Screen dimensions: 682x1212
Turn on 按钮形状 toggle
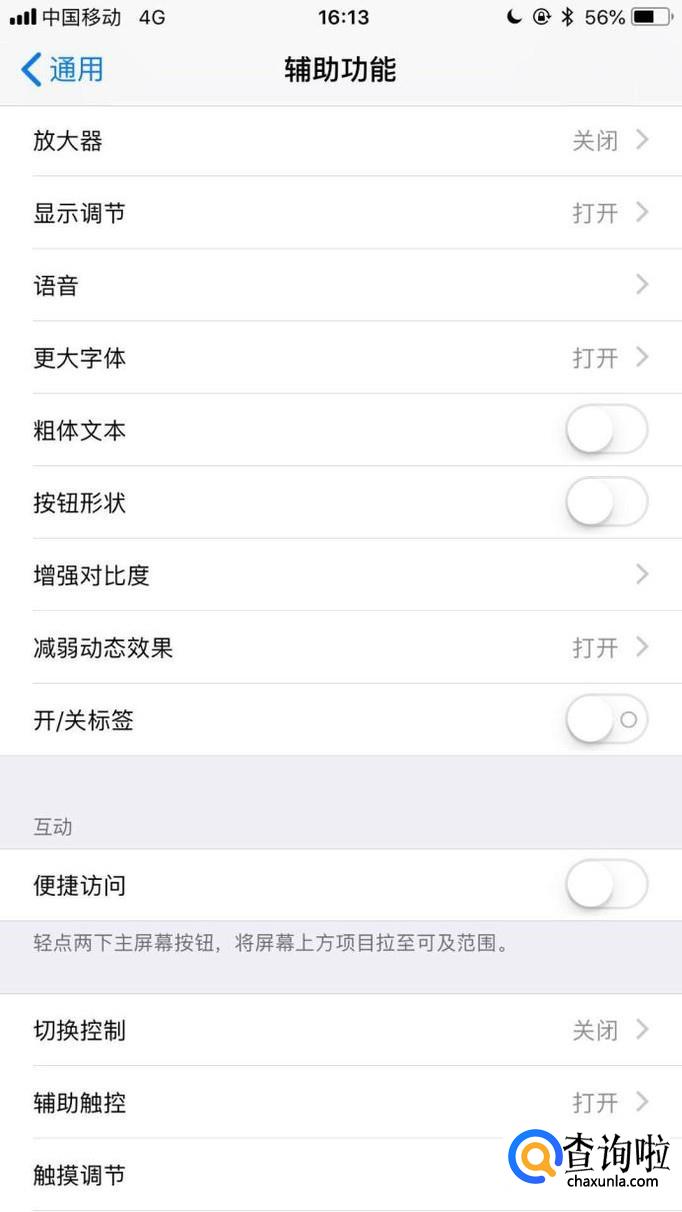click(606, 503)
